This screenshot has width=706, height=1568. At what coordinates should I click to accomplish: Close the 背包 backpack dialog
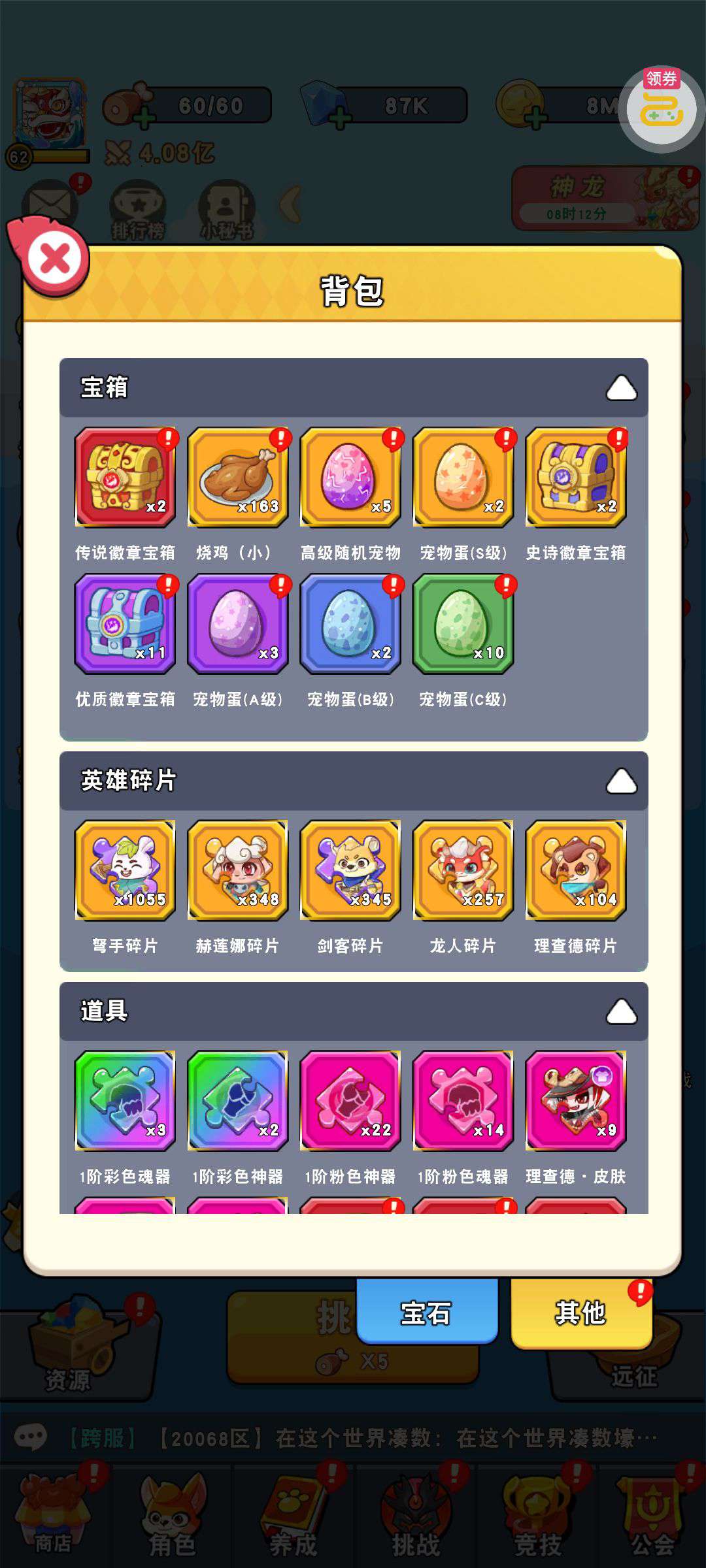(55, 259)
